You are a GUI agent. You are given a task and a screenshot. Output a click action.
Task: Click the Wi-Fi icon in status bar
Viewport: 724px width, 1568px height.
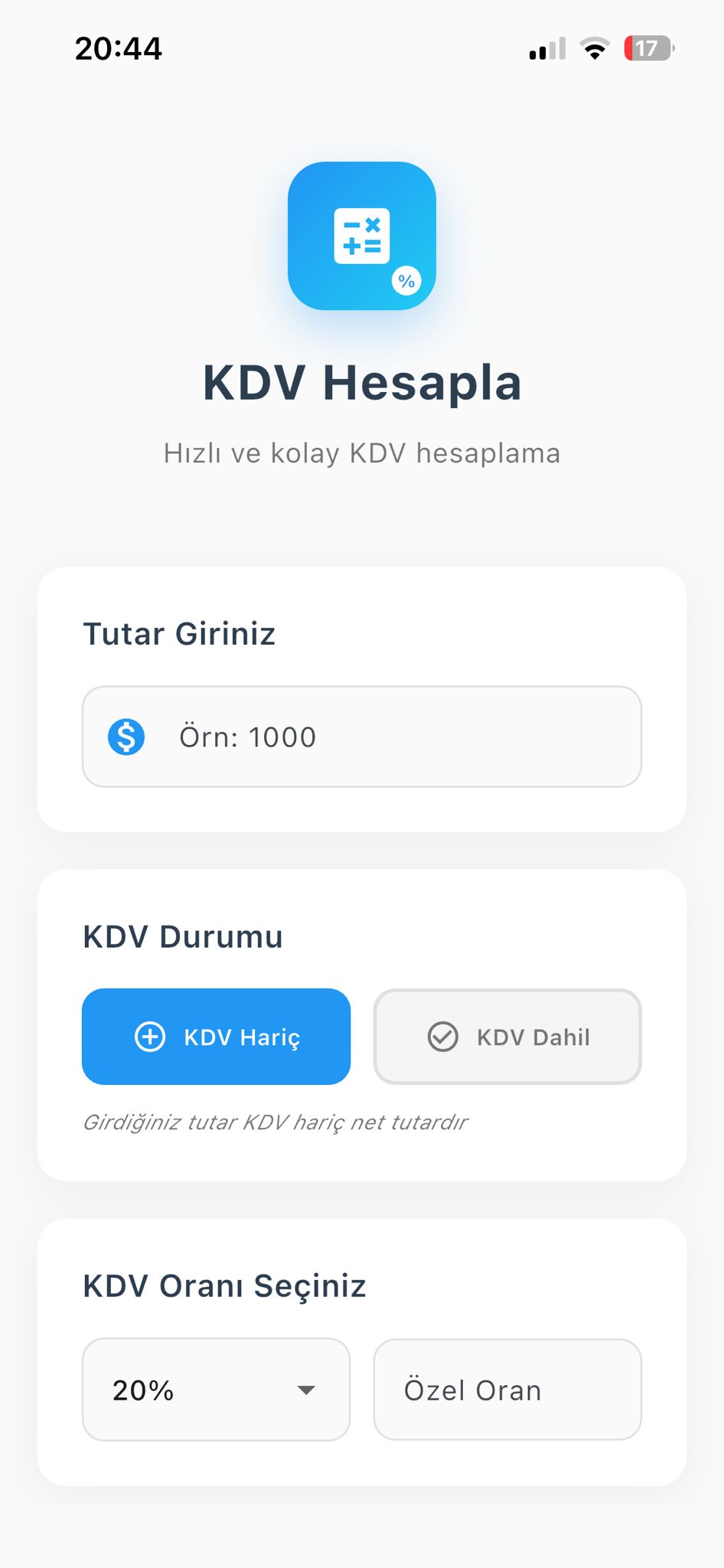click(x=595, y=49)
